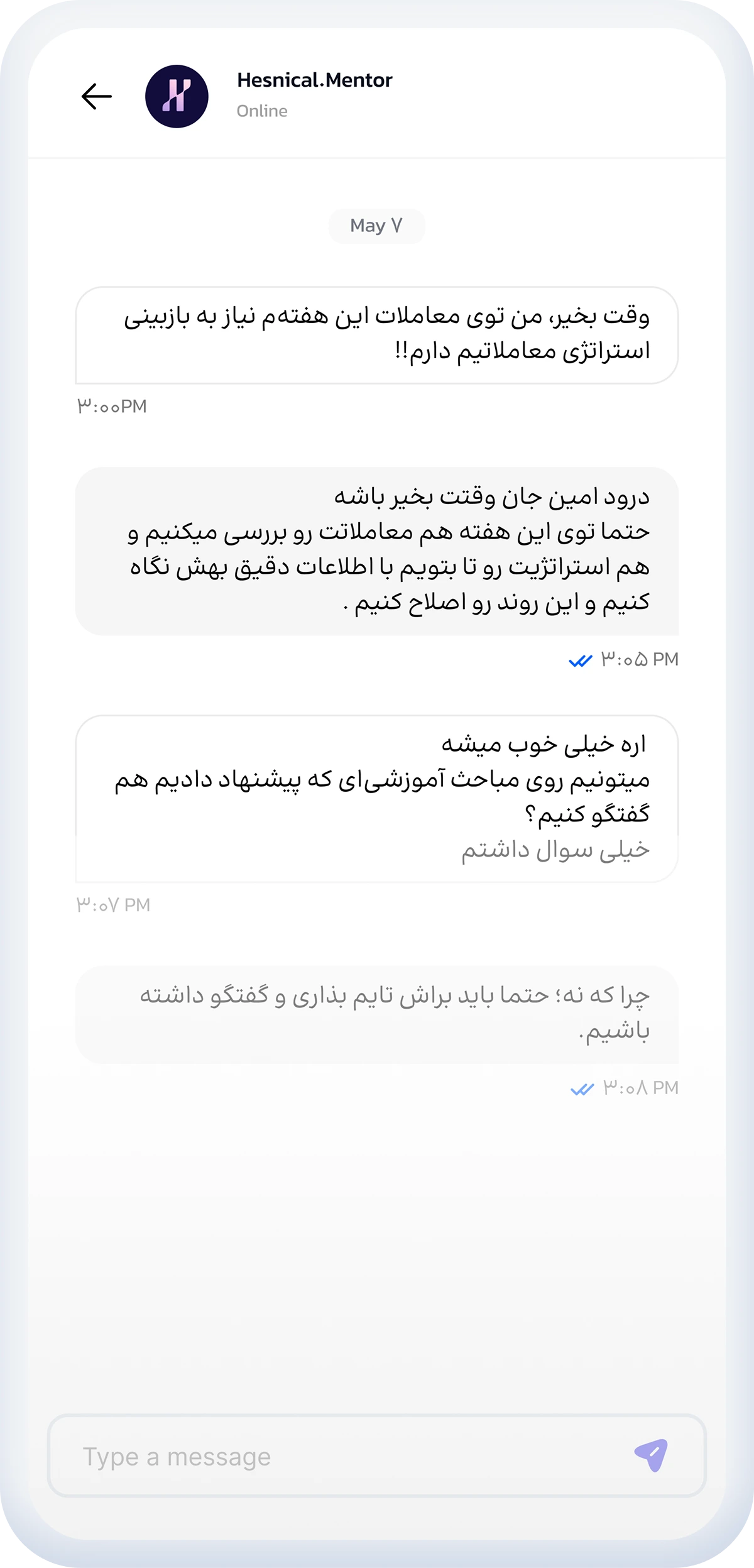Image resolution: width=754 pixels, height=1568 pixels.
Task: Click the double checkmark on the 3:05 PM message
Action: (x=581, y=660)
